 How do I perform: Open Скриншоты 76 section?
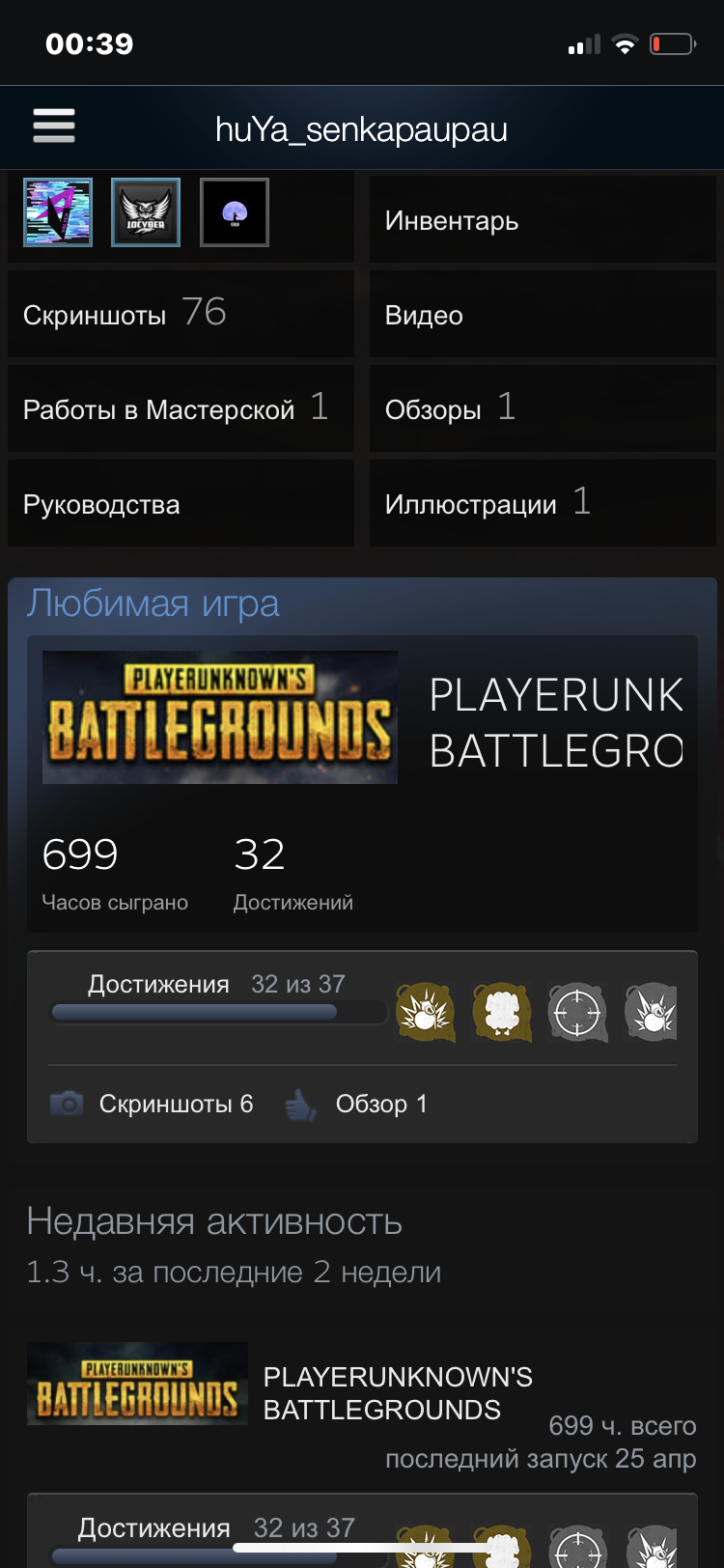coord(181,314)
